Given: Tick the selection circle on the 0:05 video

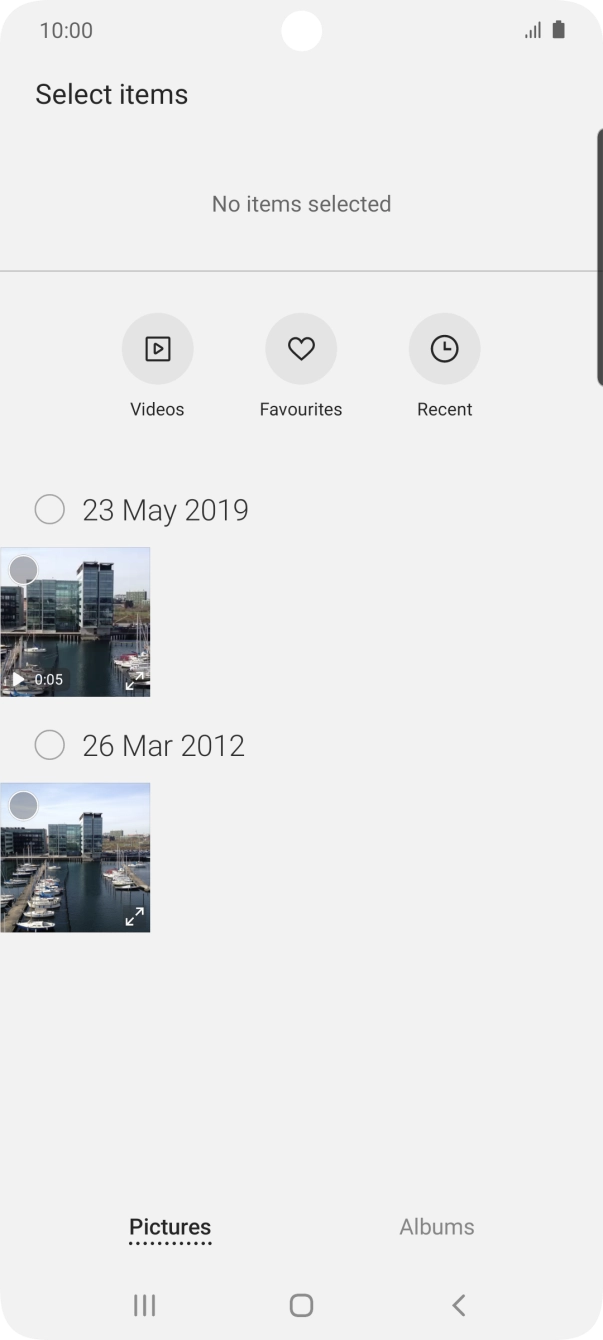Looking at the screenshot, I should click(x=23, y=570).
